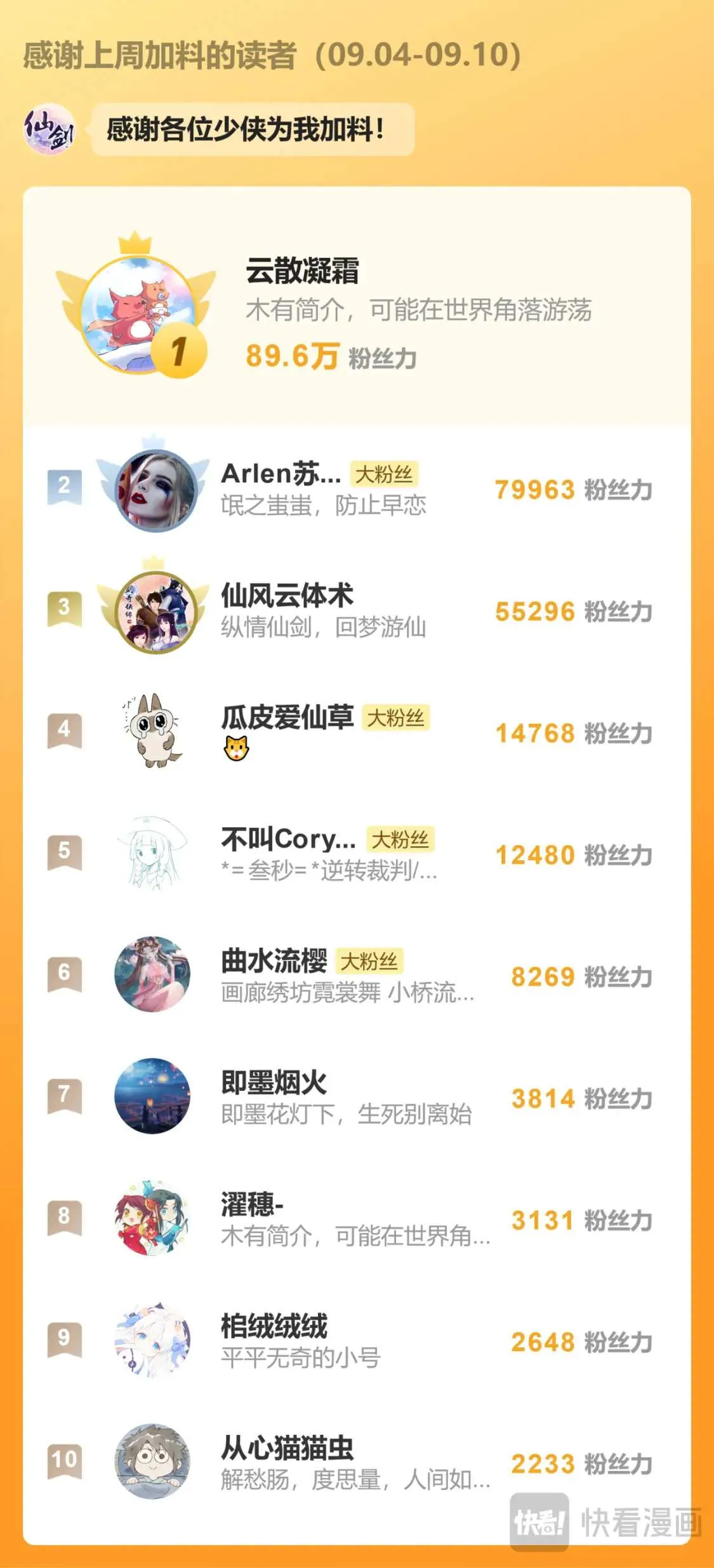Click the gold number 1 medal badge
This screenshot has width=714, height=1568.
pyautogui.click(x=179, y=348)
